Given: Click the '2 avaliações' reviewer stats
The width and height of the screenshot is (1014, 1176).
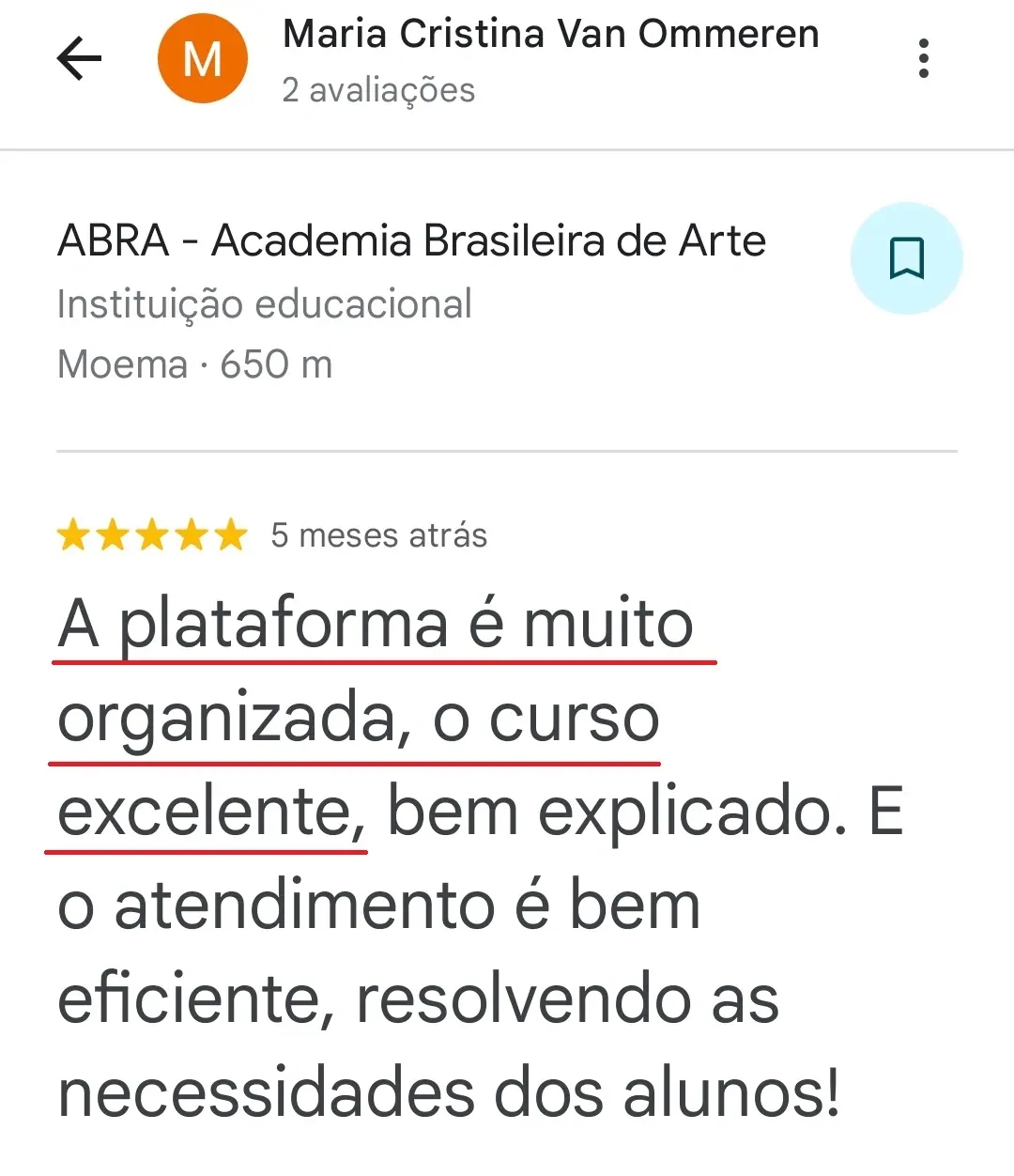Looking at the screenshot, I should coord(377,90).
